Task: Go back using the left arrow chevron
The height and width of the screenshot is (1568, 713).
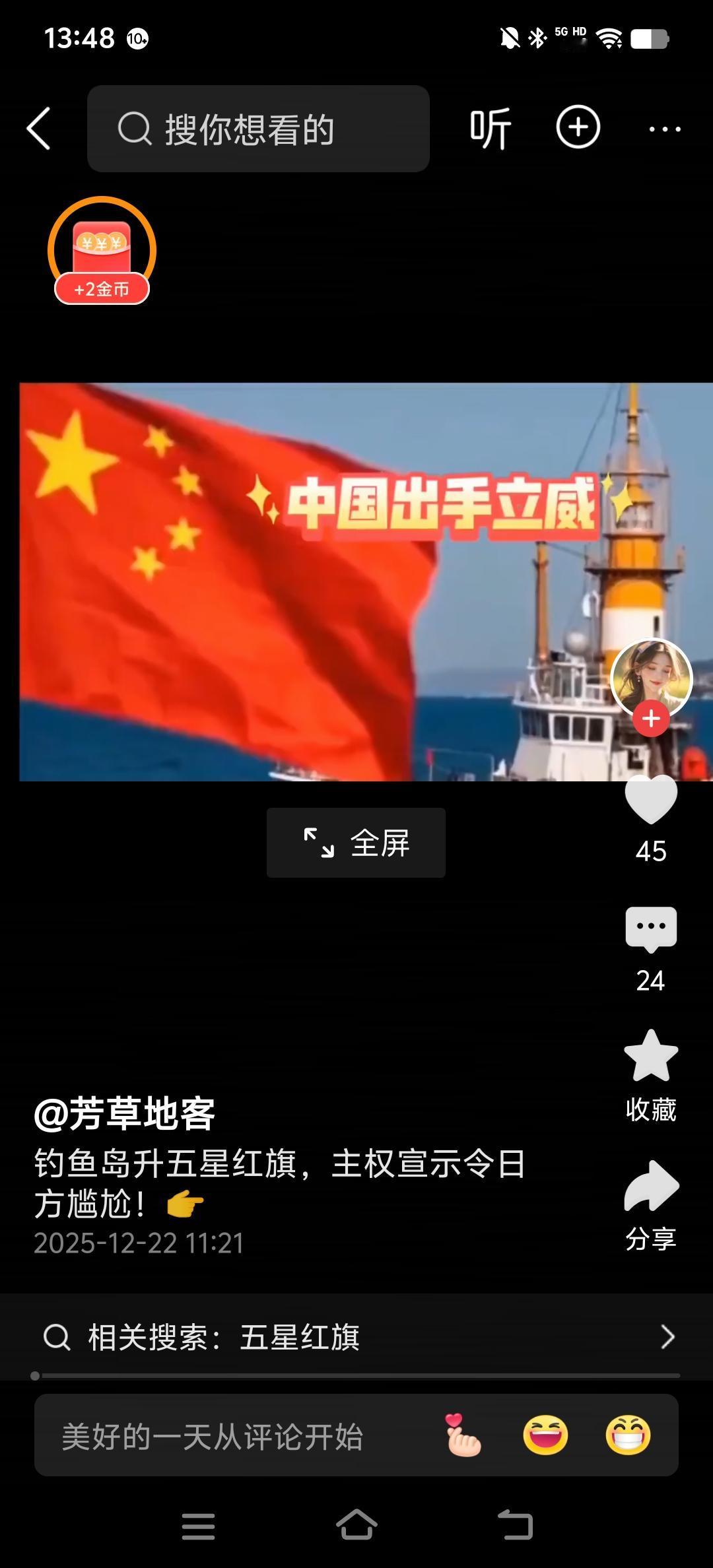Action: click(41, 127)
